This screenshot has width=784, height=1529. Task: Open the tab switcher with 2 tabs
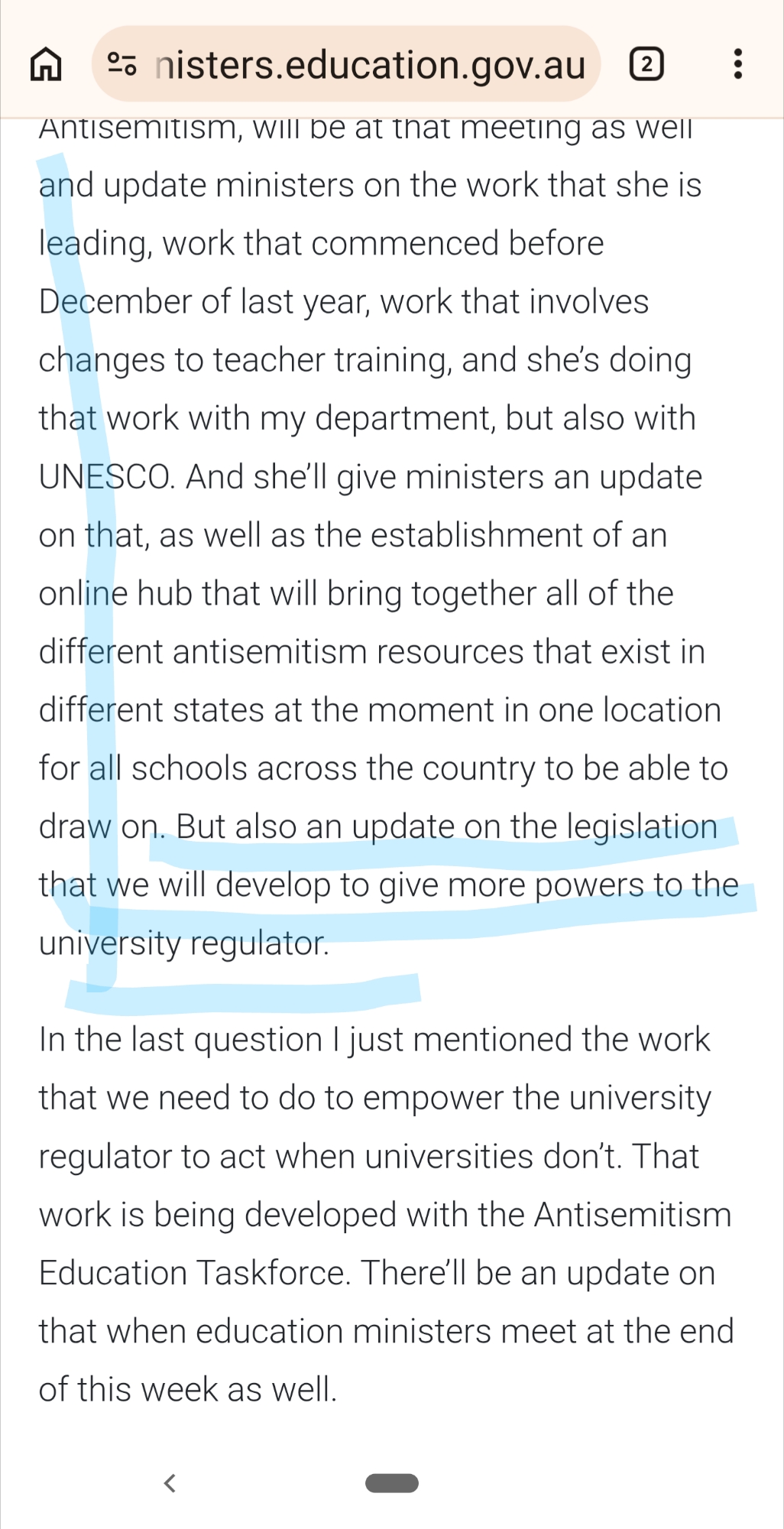[646, 64]
